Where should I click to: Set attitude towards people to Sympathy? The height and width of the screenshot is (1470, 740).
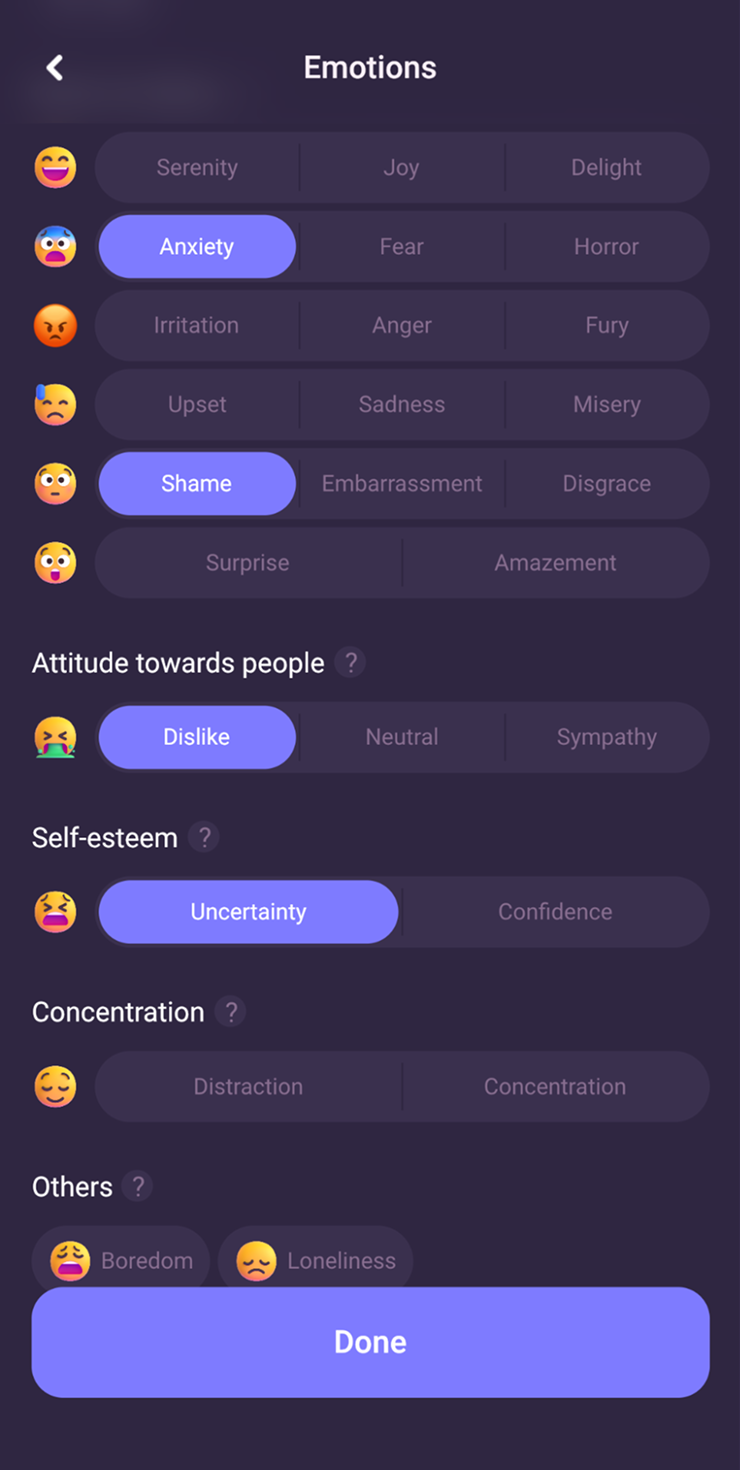pyautogui.click(x=606, y=737)
